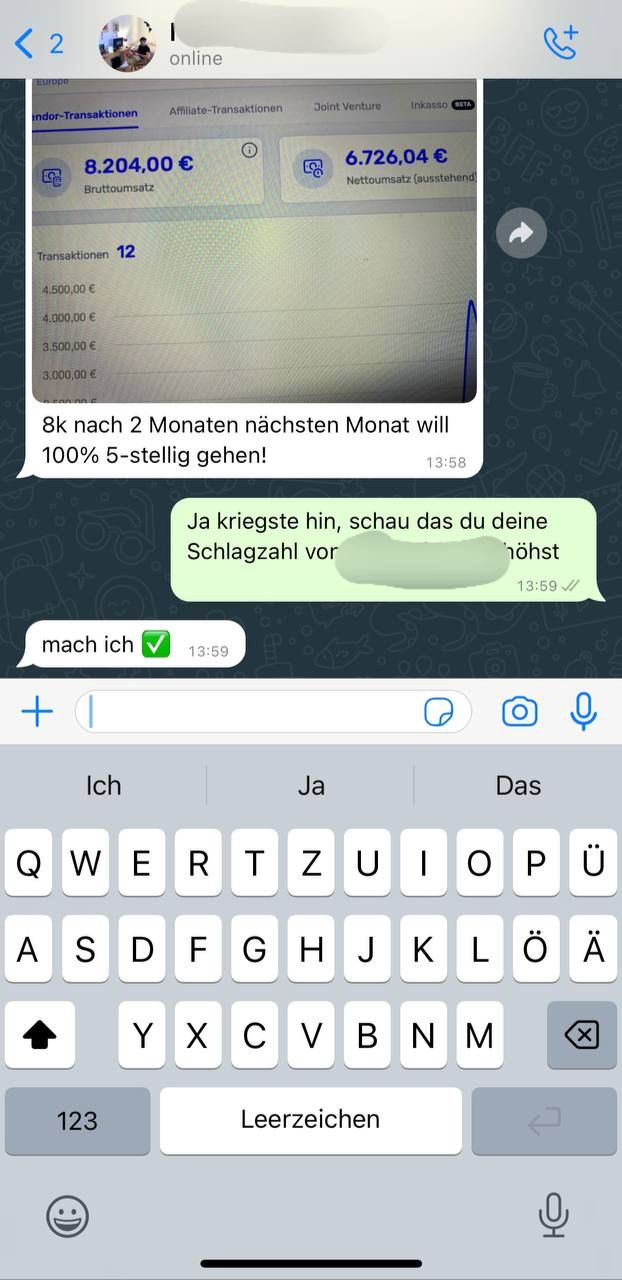
Task: Switch to the 123 number keyboard
Action: (x=77, y=1121)
